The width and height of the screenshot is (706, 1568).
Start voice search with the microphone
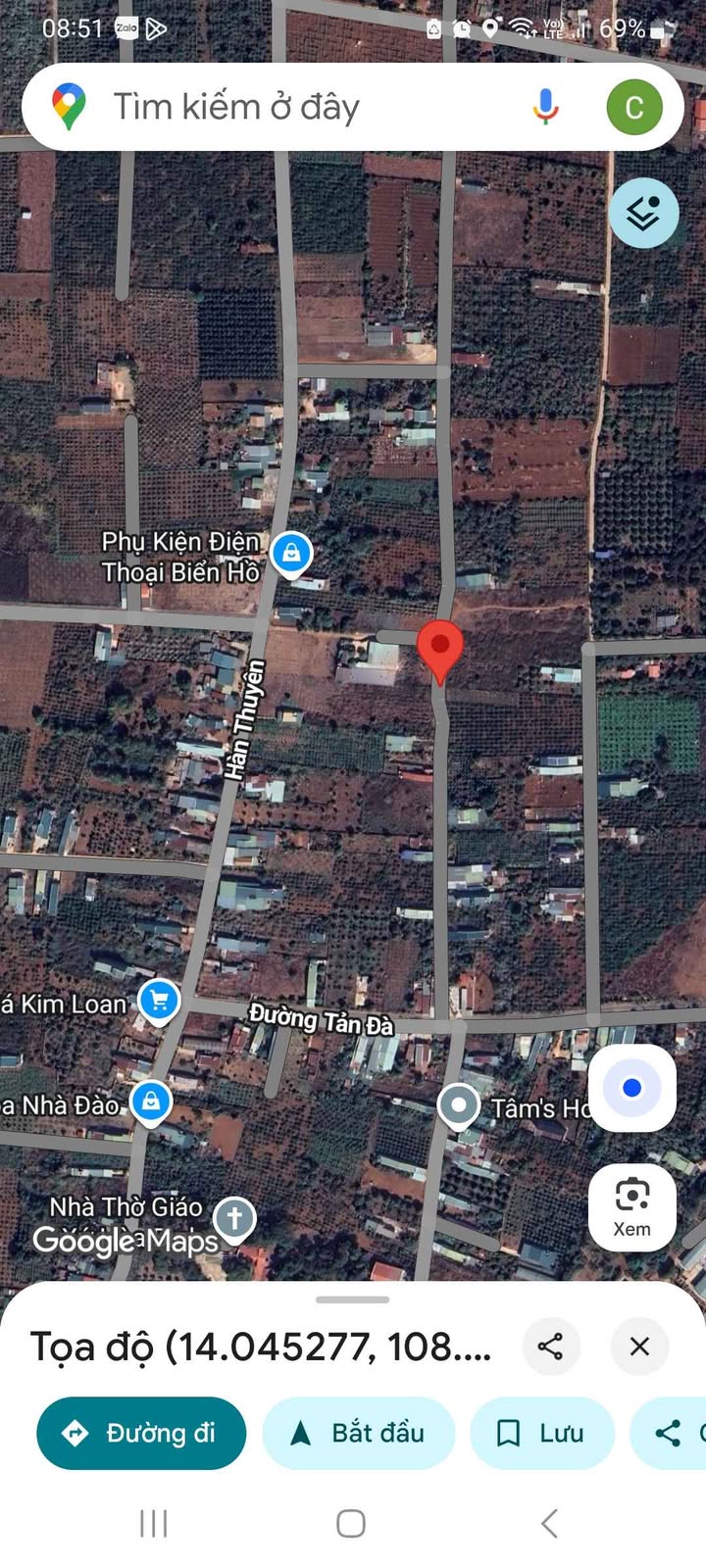[545, 107]
